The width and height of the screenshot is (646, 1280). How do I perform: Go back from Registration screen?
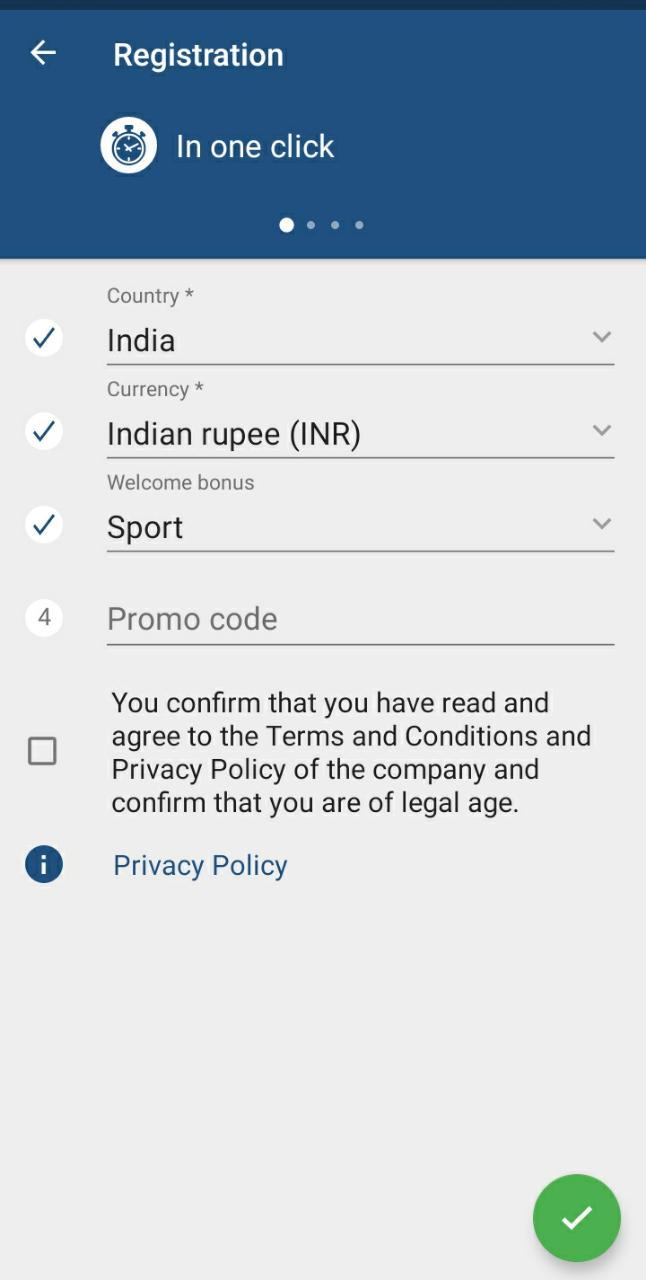coord(43,53)
